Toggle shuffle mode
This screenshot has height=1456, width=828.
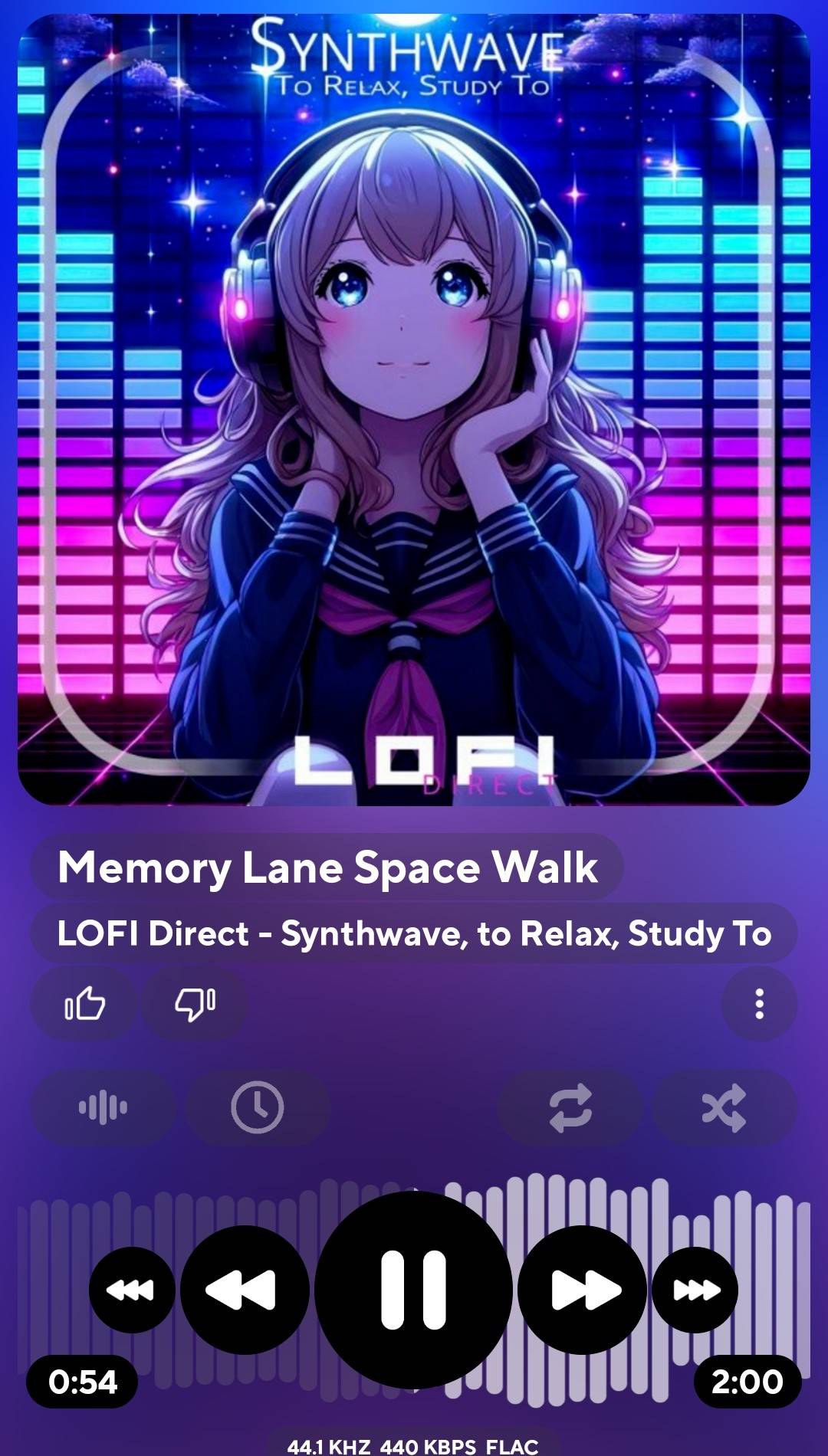pos(724,1107)
